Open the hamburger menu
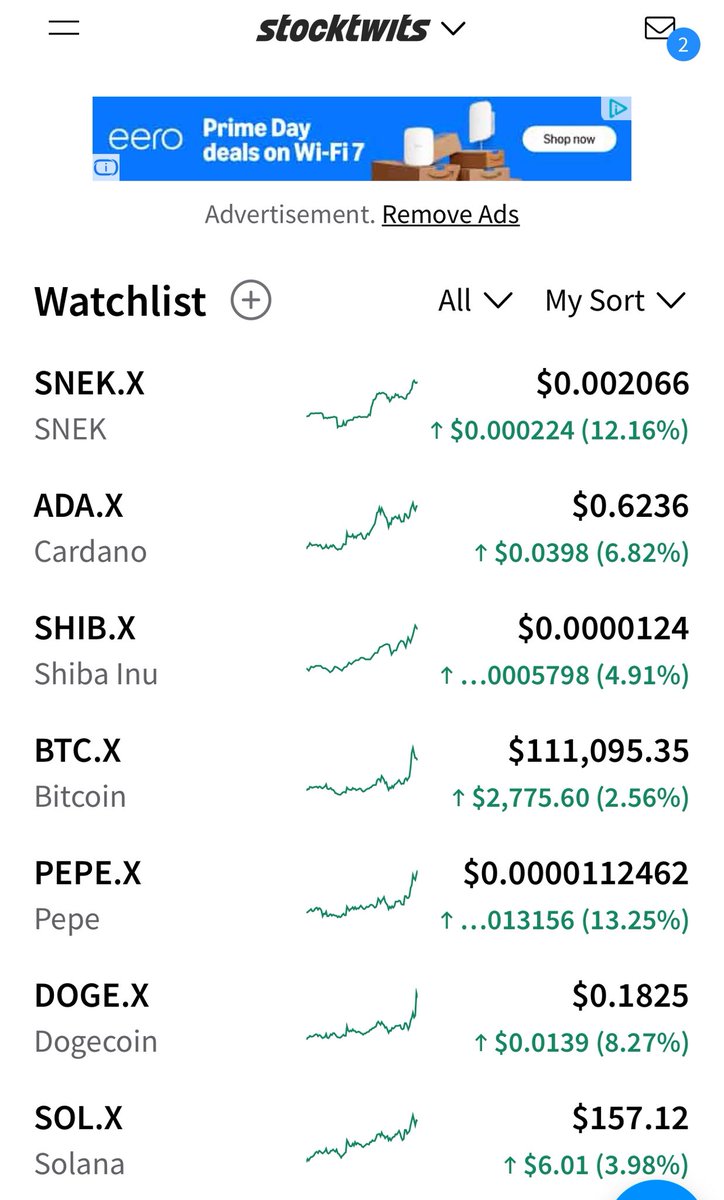The width and height of the screenshot is (724, 1200). pos(64,29)
